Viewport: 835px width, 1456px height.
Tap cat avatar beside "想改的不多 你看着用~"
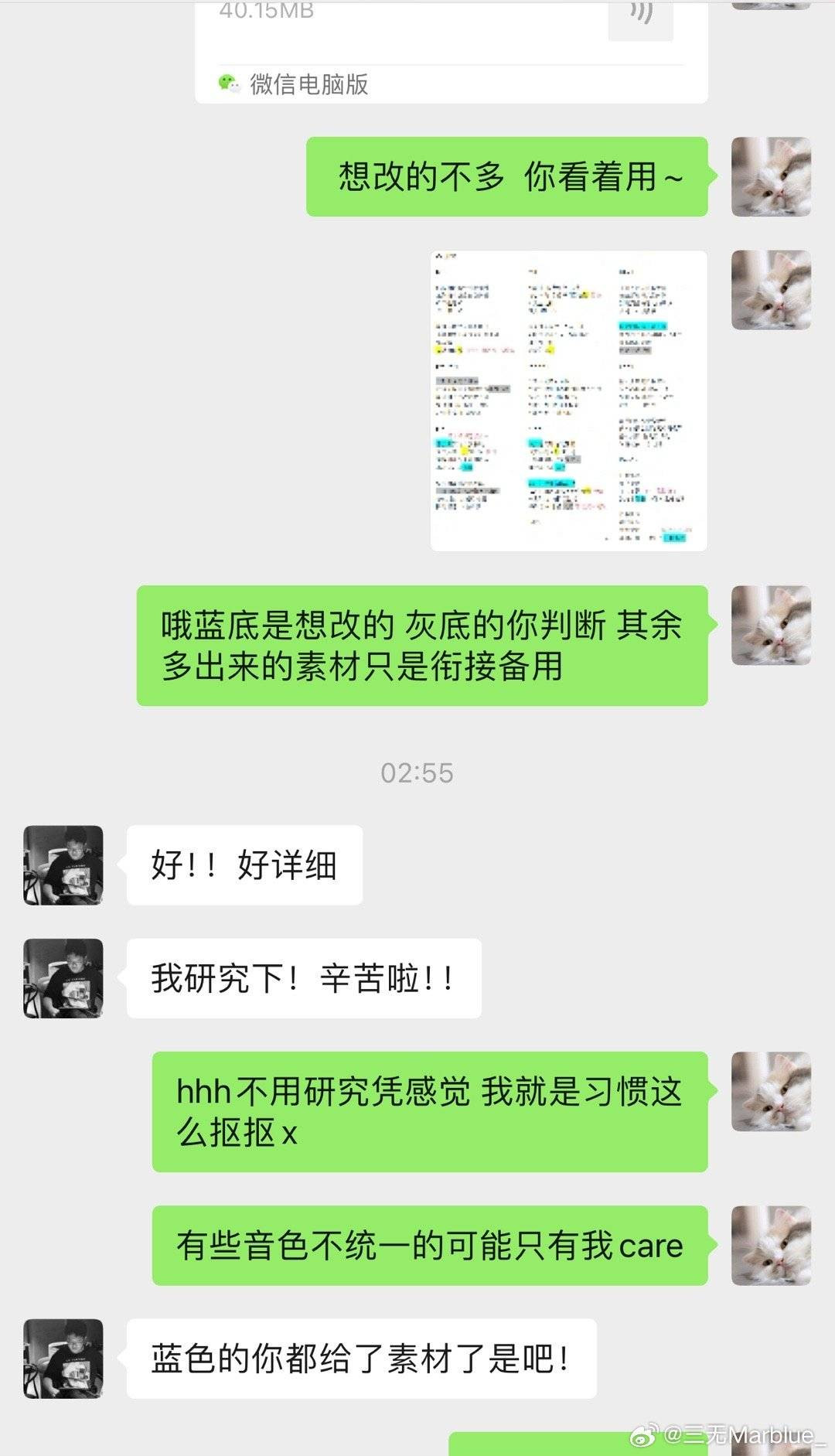coord(771,177)
